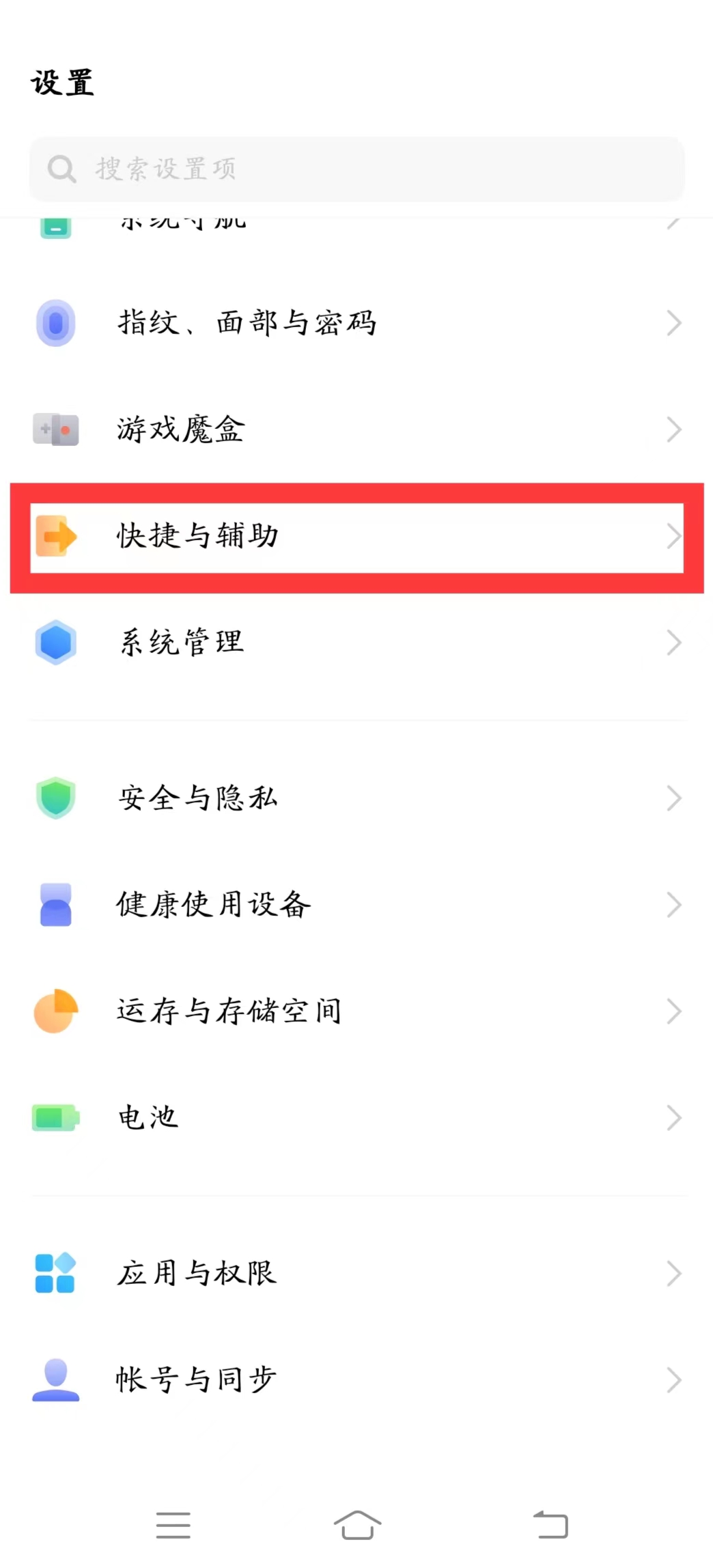Tap the system back button
713x1568 pixels.
[x=550, y=1525]
